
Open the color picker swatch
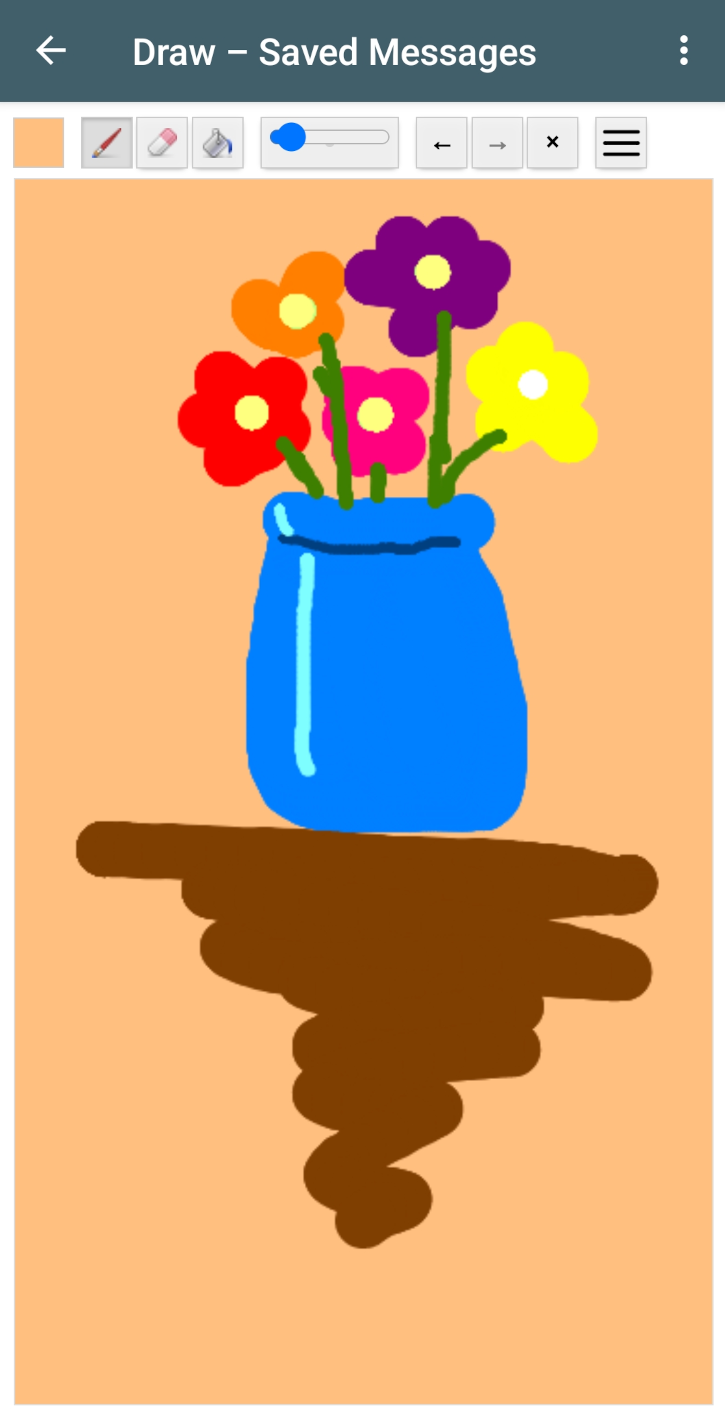tap(39, 143)
